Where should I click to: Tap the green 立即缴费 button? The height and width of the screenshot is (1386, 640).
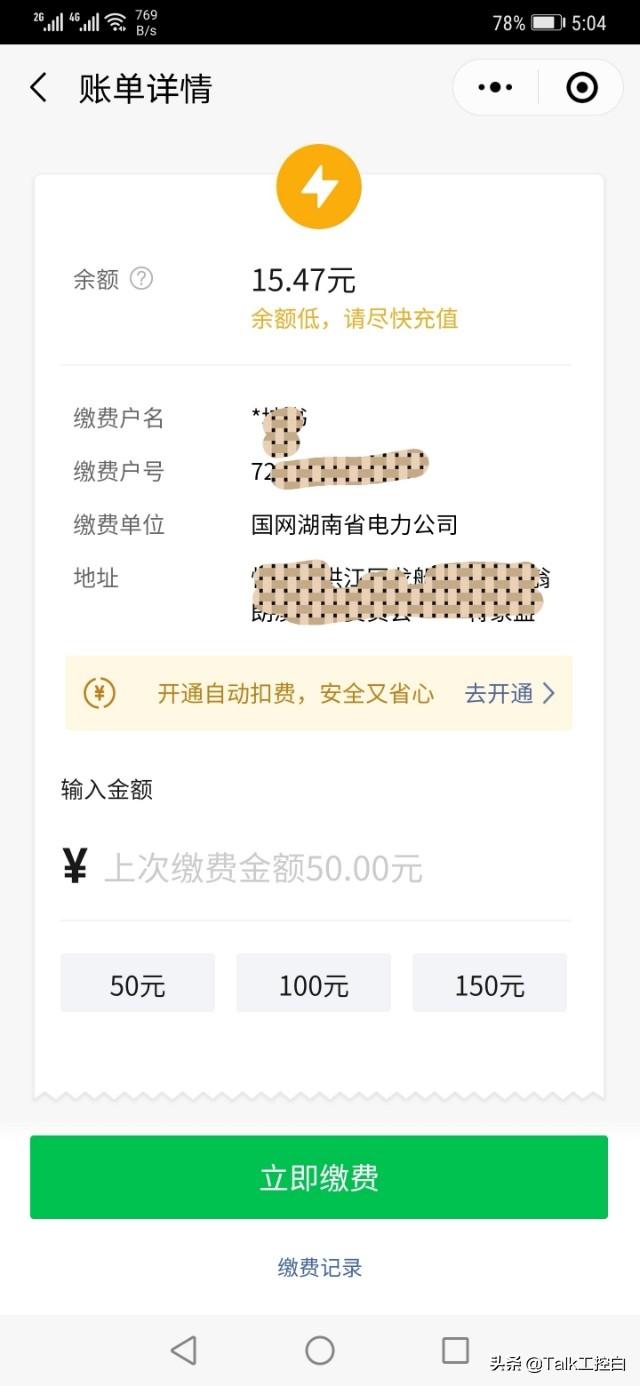(319, 1177)
